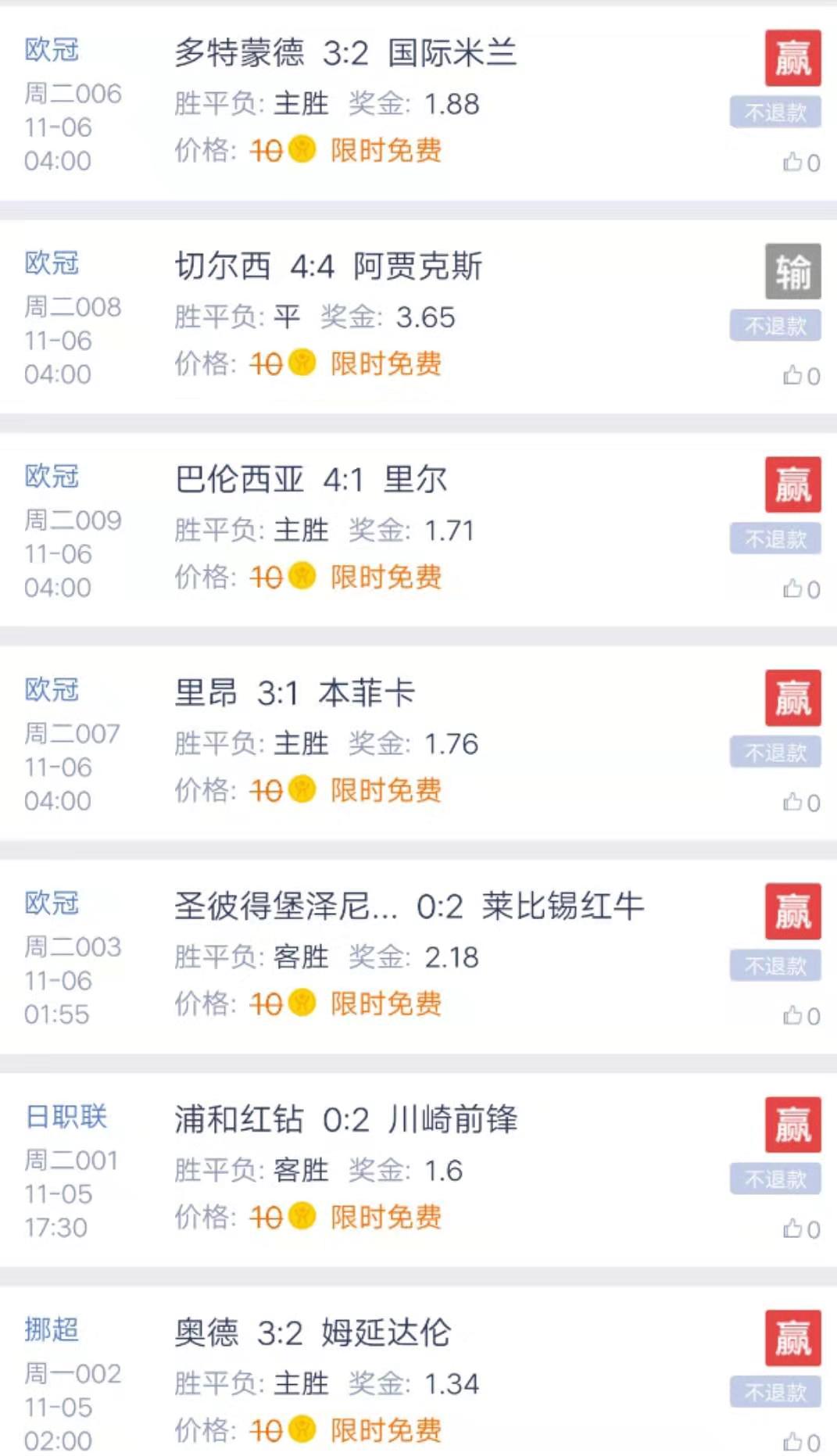837x1456 pixels.
Task: Like the 奥德 vs 姆延达伦 prediction
Action: 793,1441
